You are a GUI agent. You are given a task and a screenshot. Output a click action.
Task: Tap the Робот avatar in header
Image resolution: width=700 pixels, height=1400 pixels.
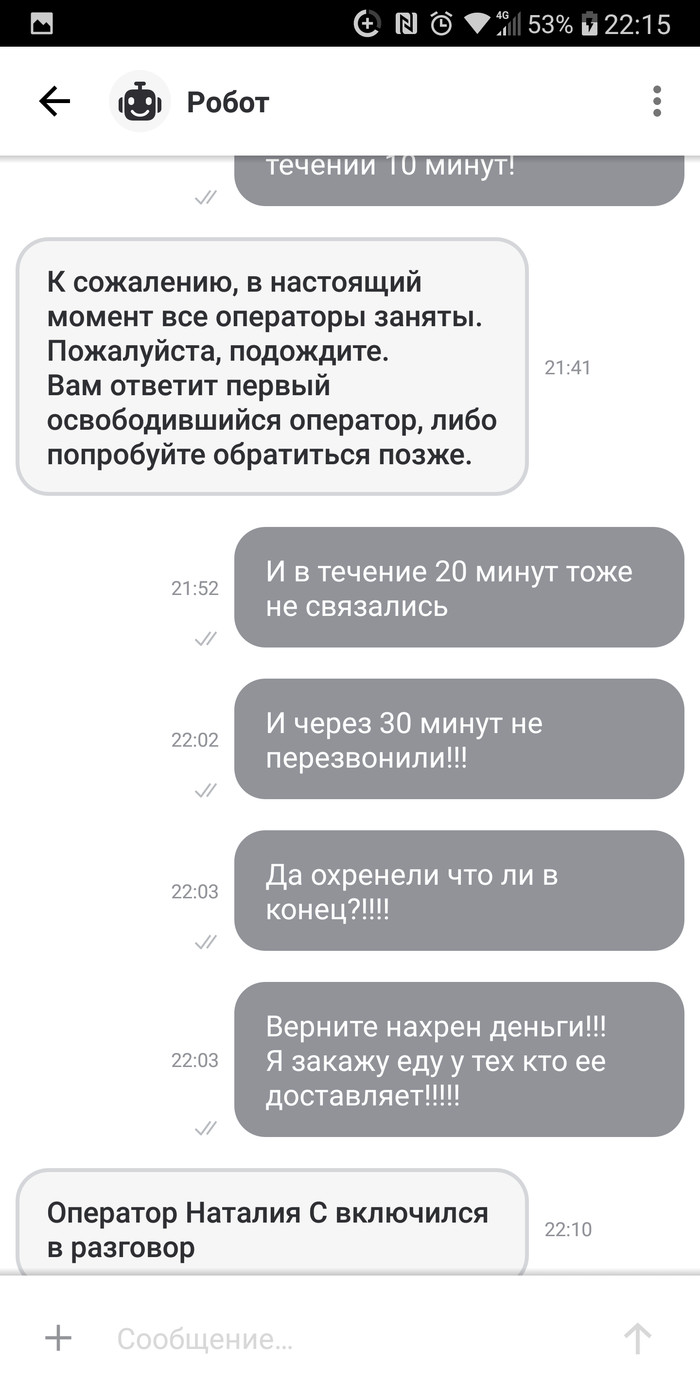pyautogui.click(x=139, y=102)
